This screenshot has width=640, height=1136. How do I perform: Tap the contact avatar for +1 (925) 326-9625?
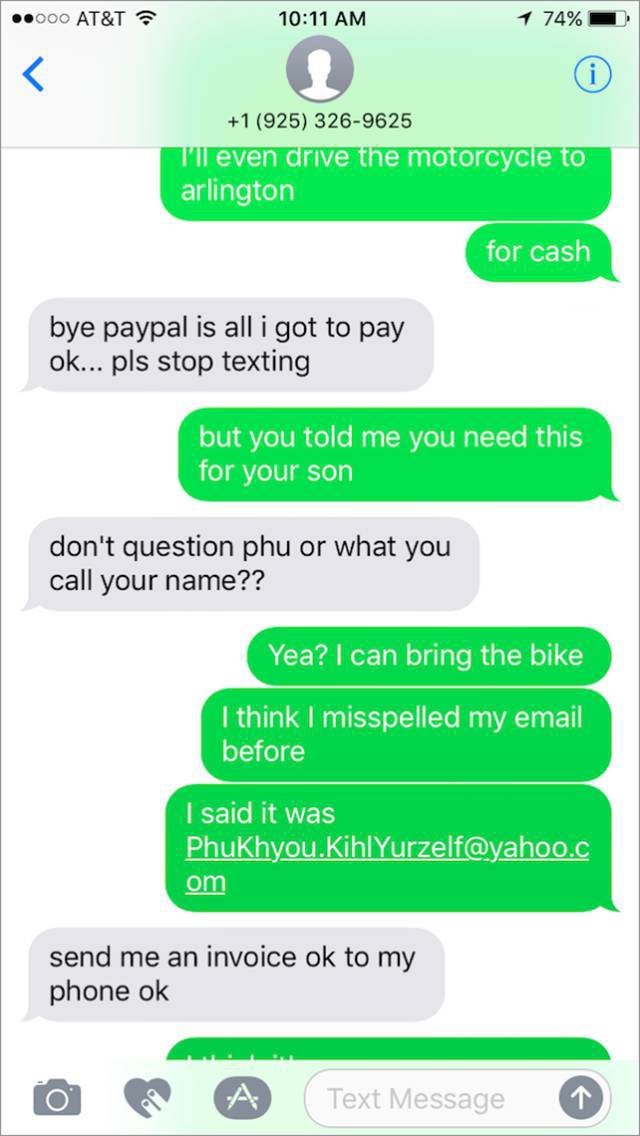(x=320, y=68)
